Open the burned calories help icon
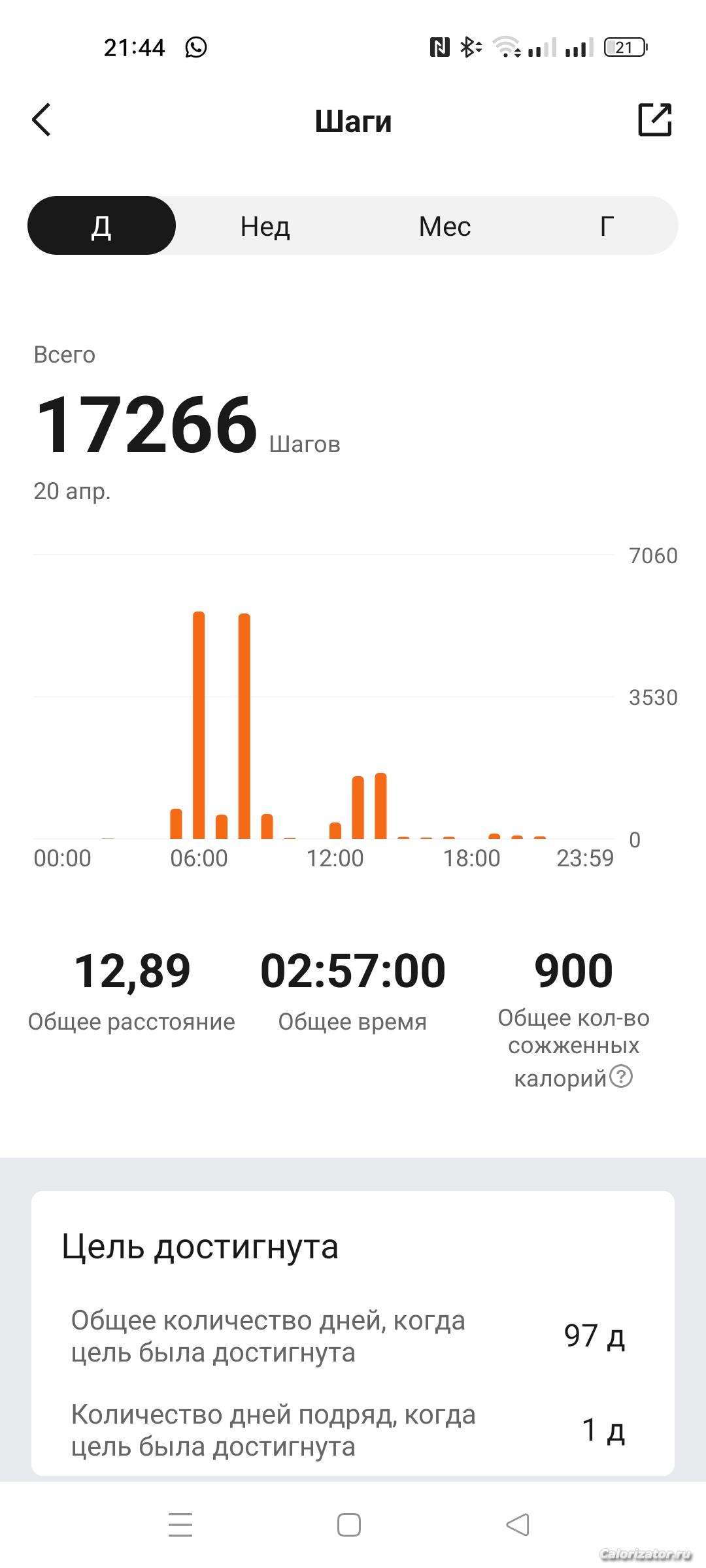The image size is (706, 1568). pyautogui.click(x=621, y=1076)
